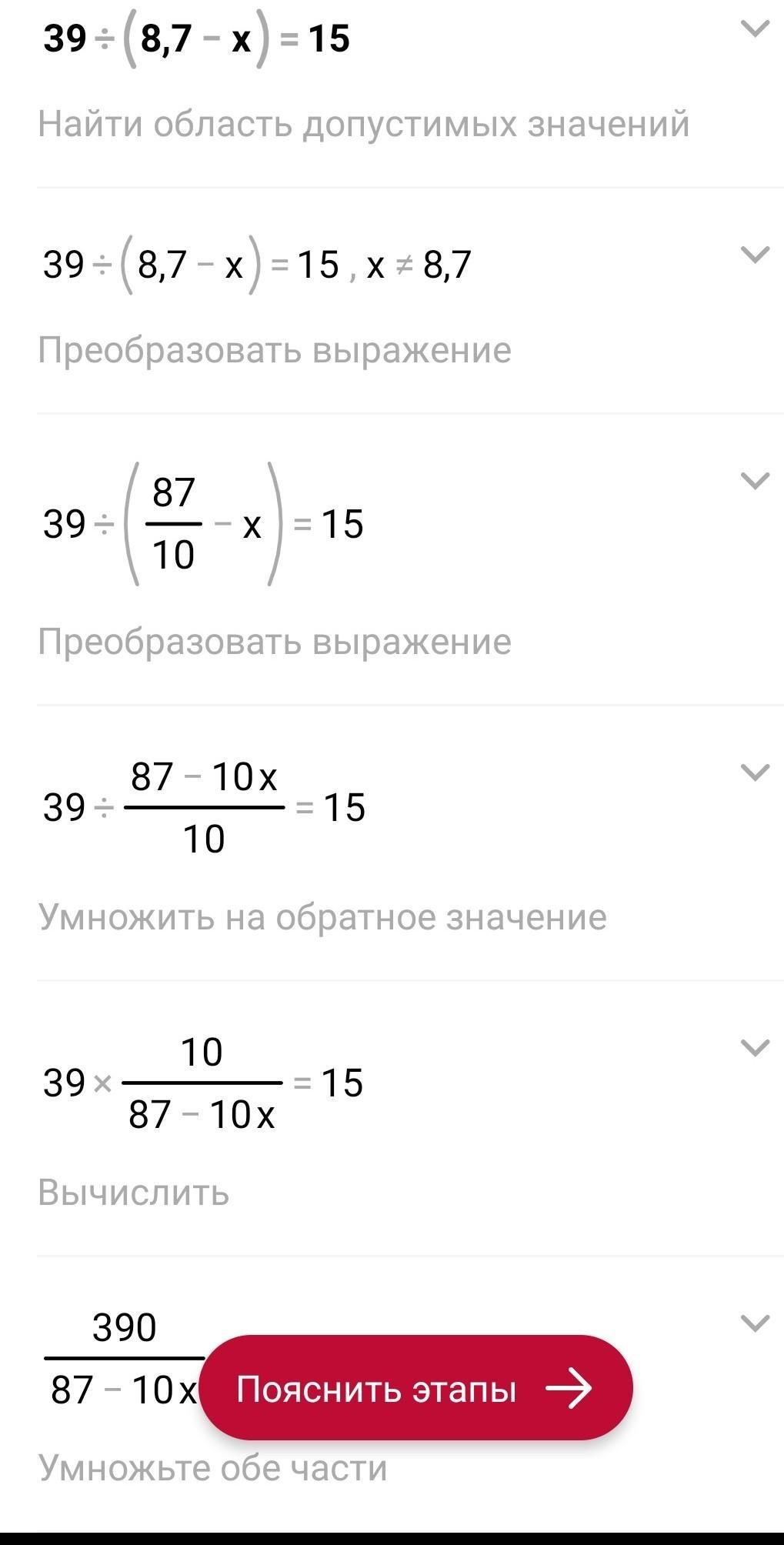784x1545 pixels.
Task: Expand the Найти область допустимых значений step
Action: click(x=754, y=29)
